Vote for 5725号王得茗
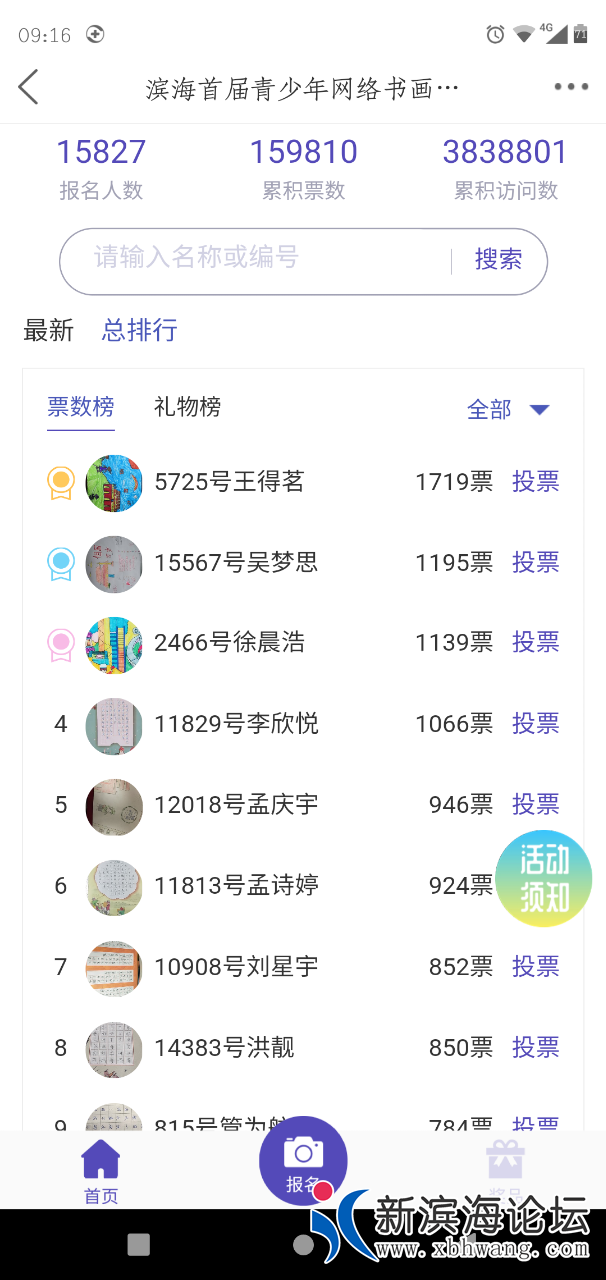 pos(535,482)
